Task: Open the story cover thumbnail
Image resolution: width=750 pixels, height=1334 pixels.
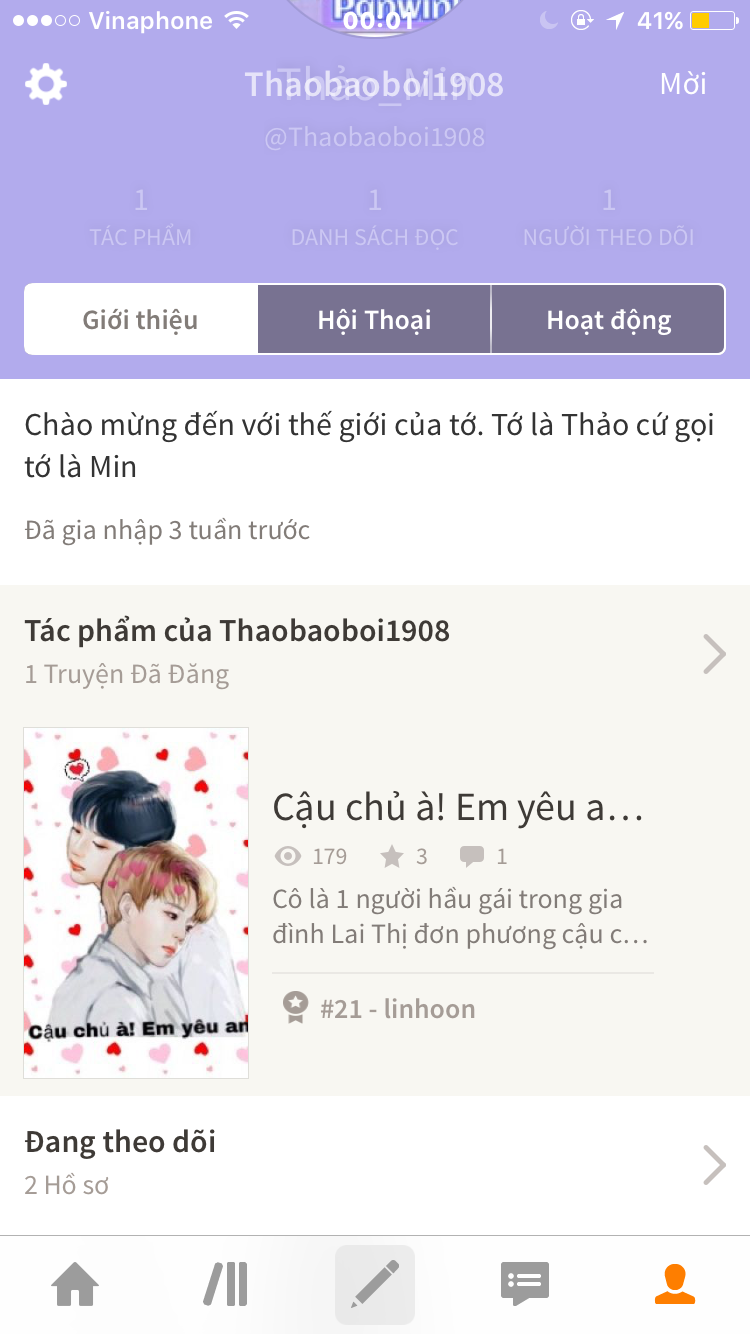Action: pos(136,903)
